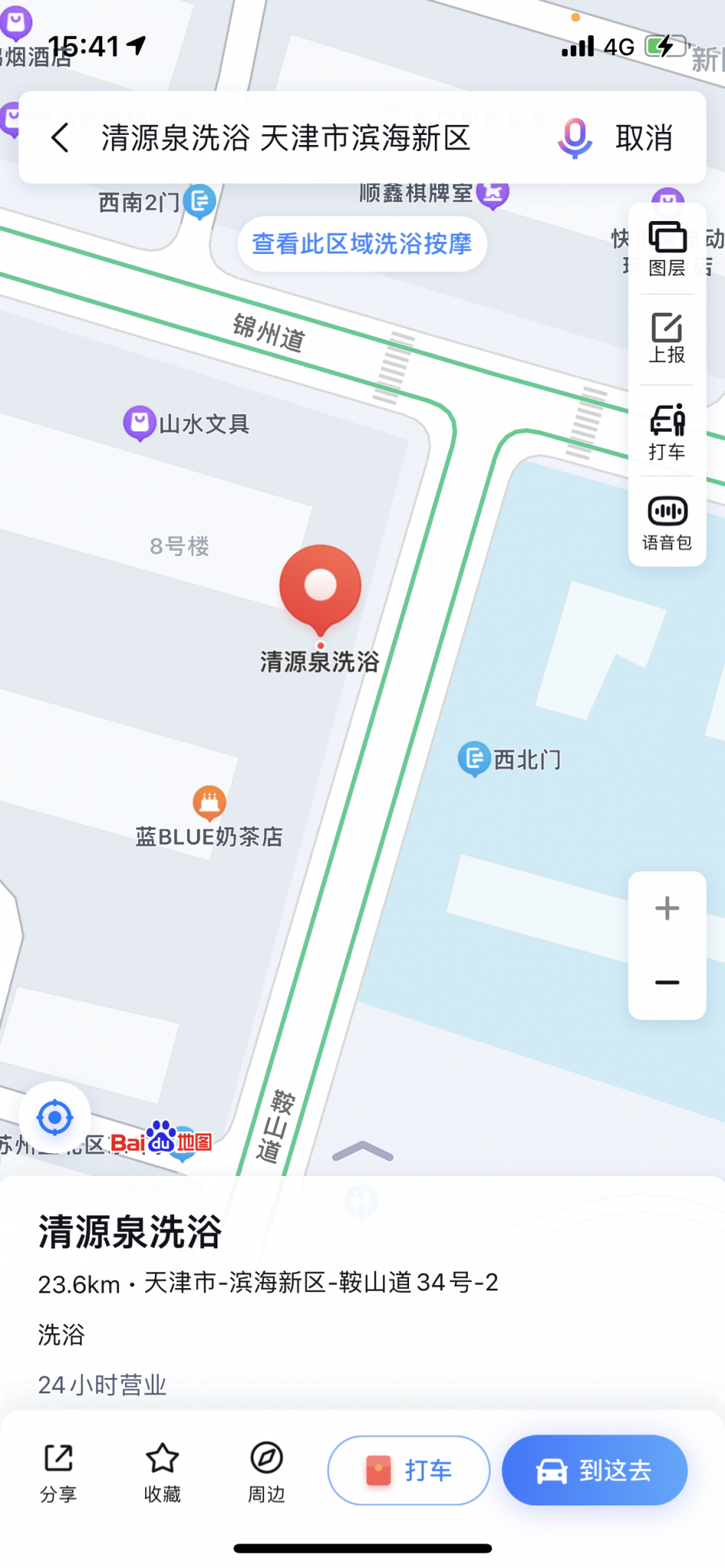725x1568 pixels.
Task: Start voice search with the microphone icon
Action: coord(575,138)
